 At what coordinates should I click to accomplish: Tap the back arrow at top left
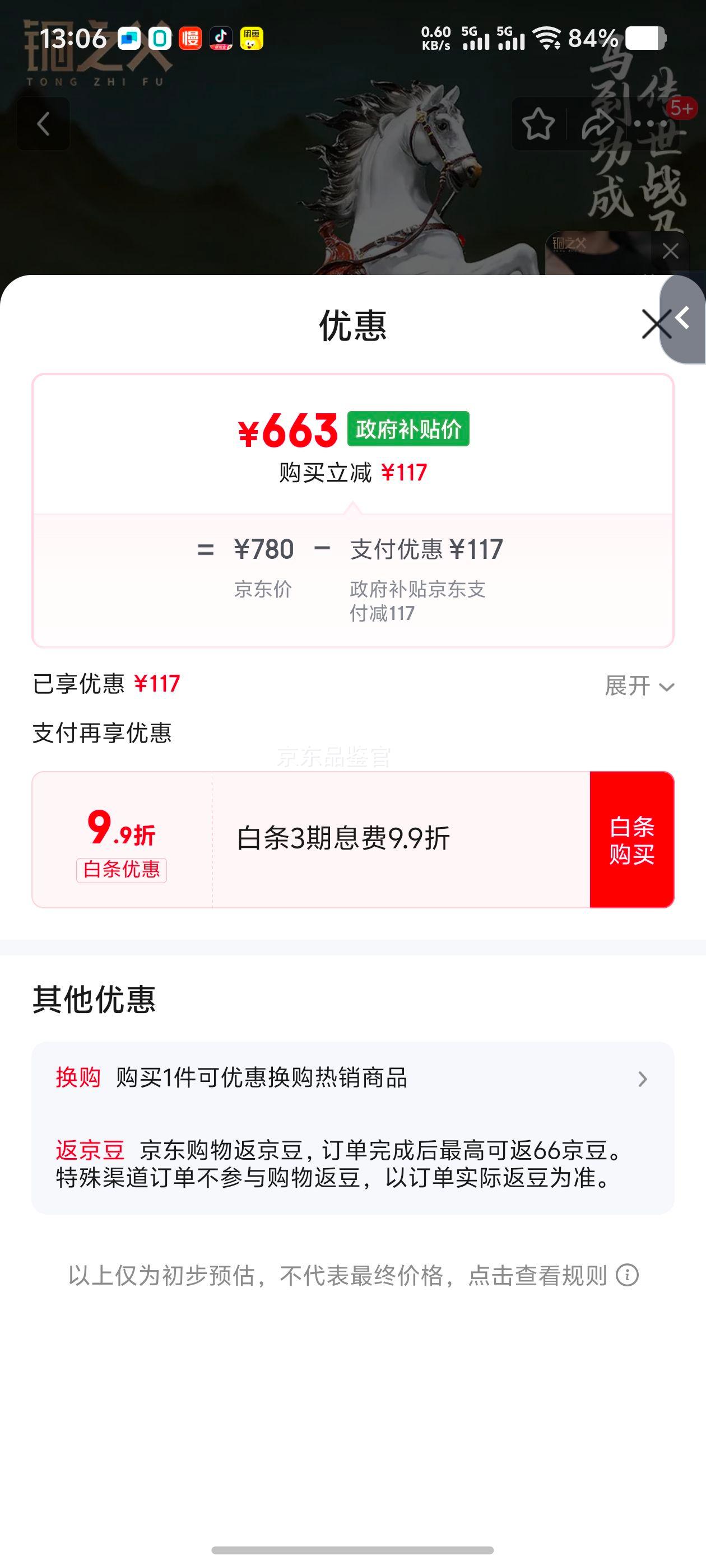tap(43, 124)
